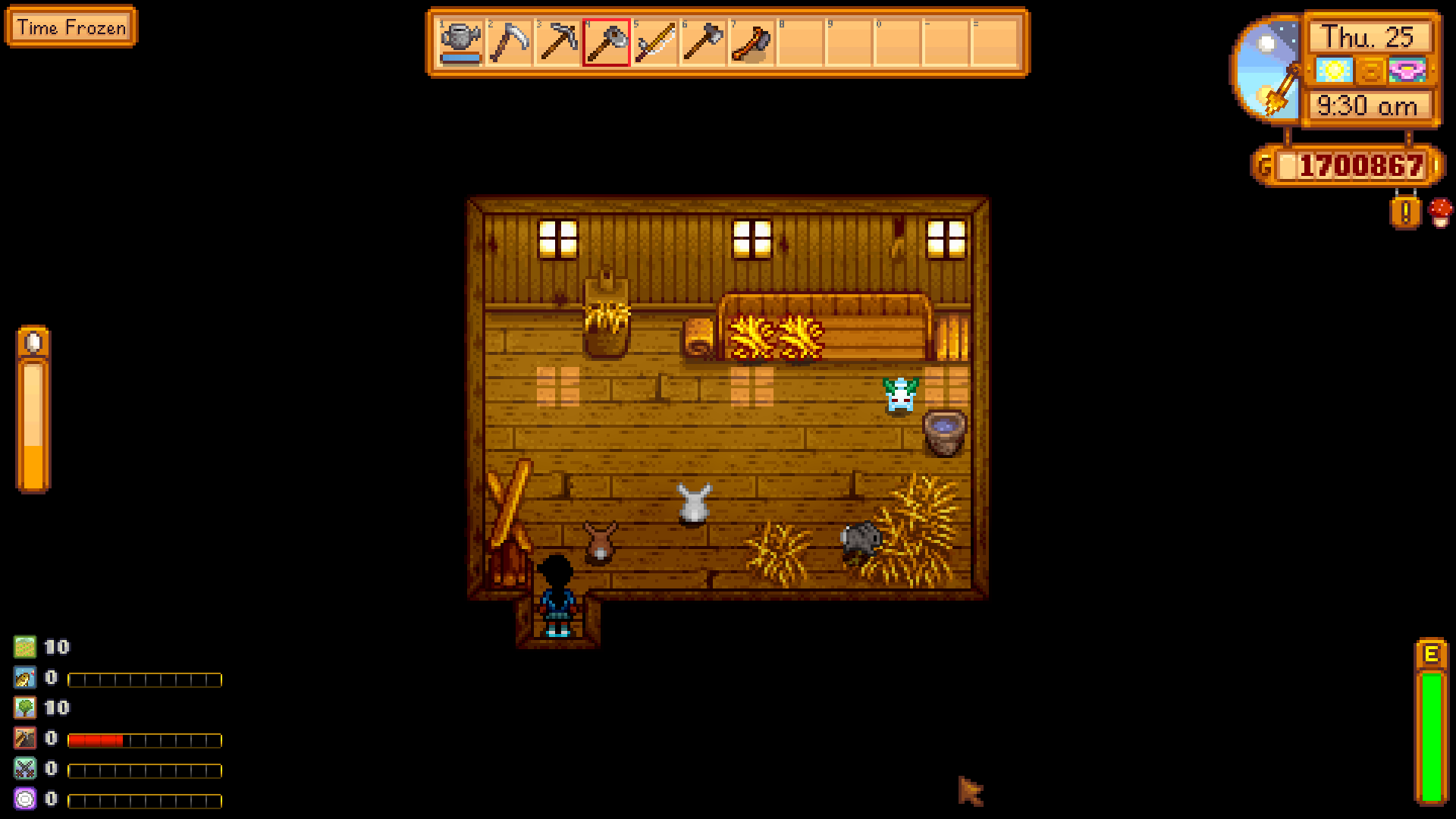Select empty toolbar slot 8
This screenshot has width=1456, height=819.
[800, 42]
